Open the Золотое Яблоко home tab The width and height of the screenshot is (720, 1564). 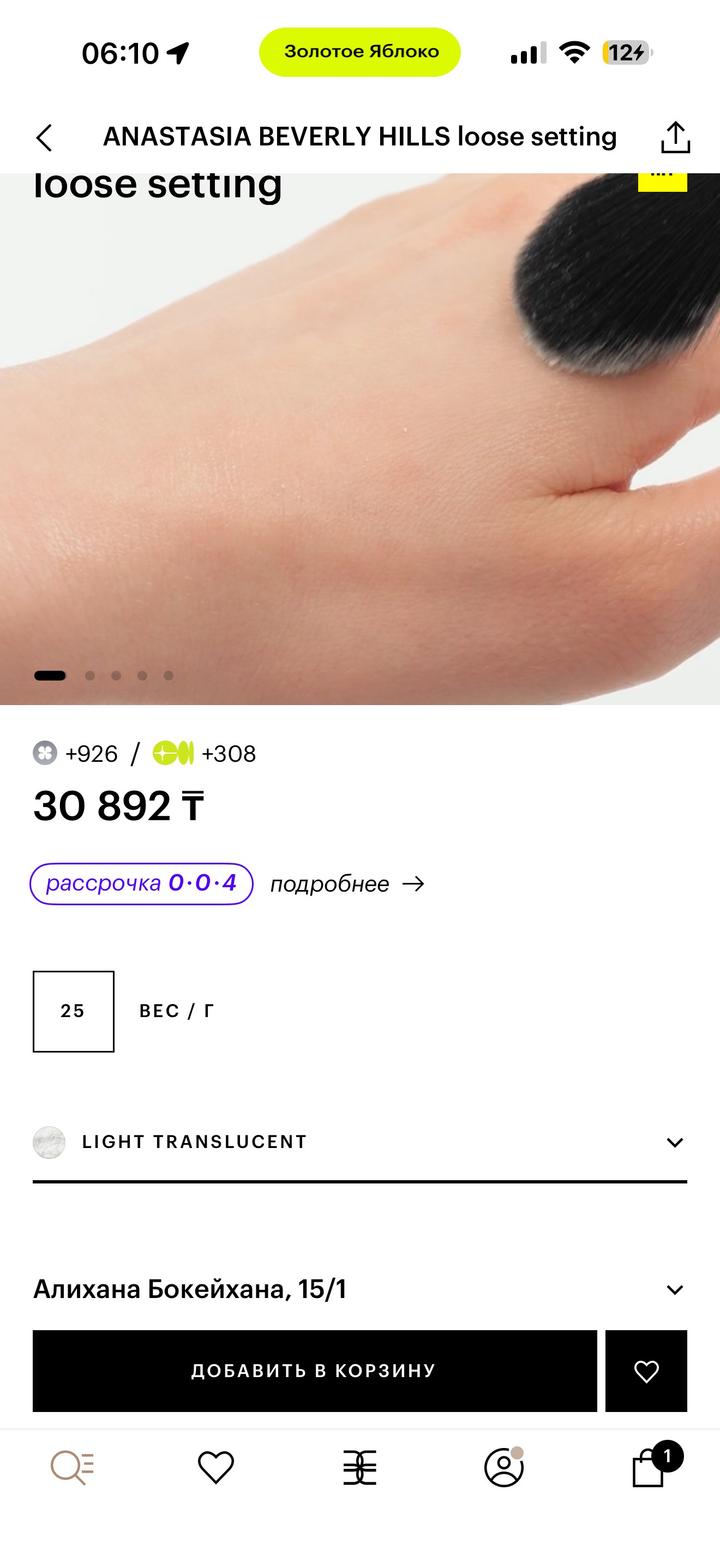[360, 1468]
